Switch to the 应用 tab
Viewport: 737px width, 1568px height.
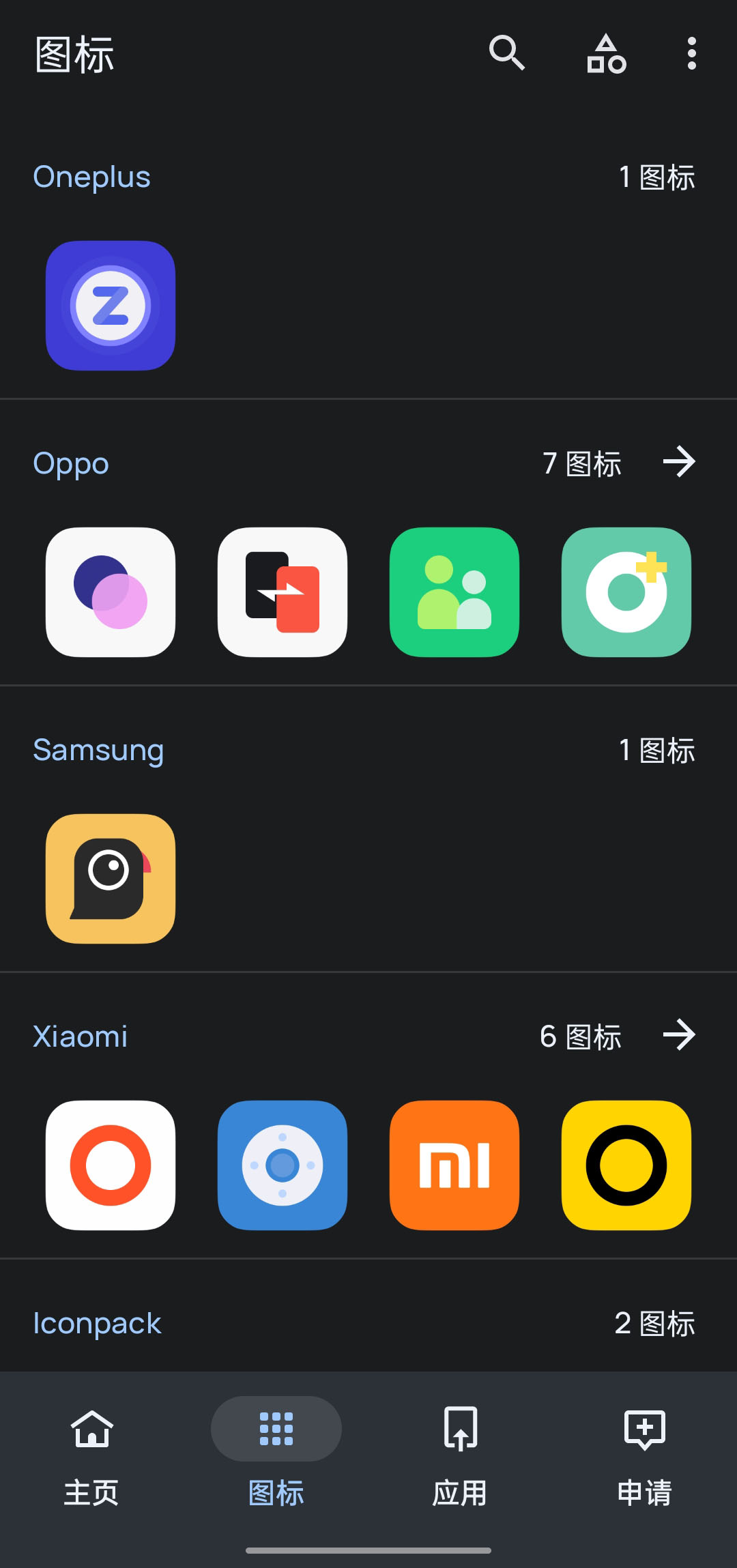pyautogui.click(x=459, y=1460)
